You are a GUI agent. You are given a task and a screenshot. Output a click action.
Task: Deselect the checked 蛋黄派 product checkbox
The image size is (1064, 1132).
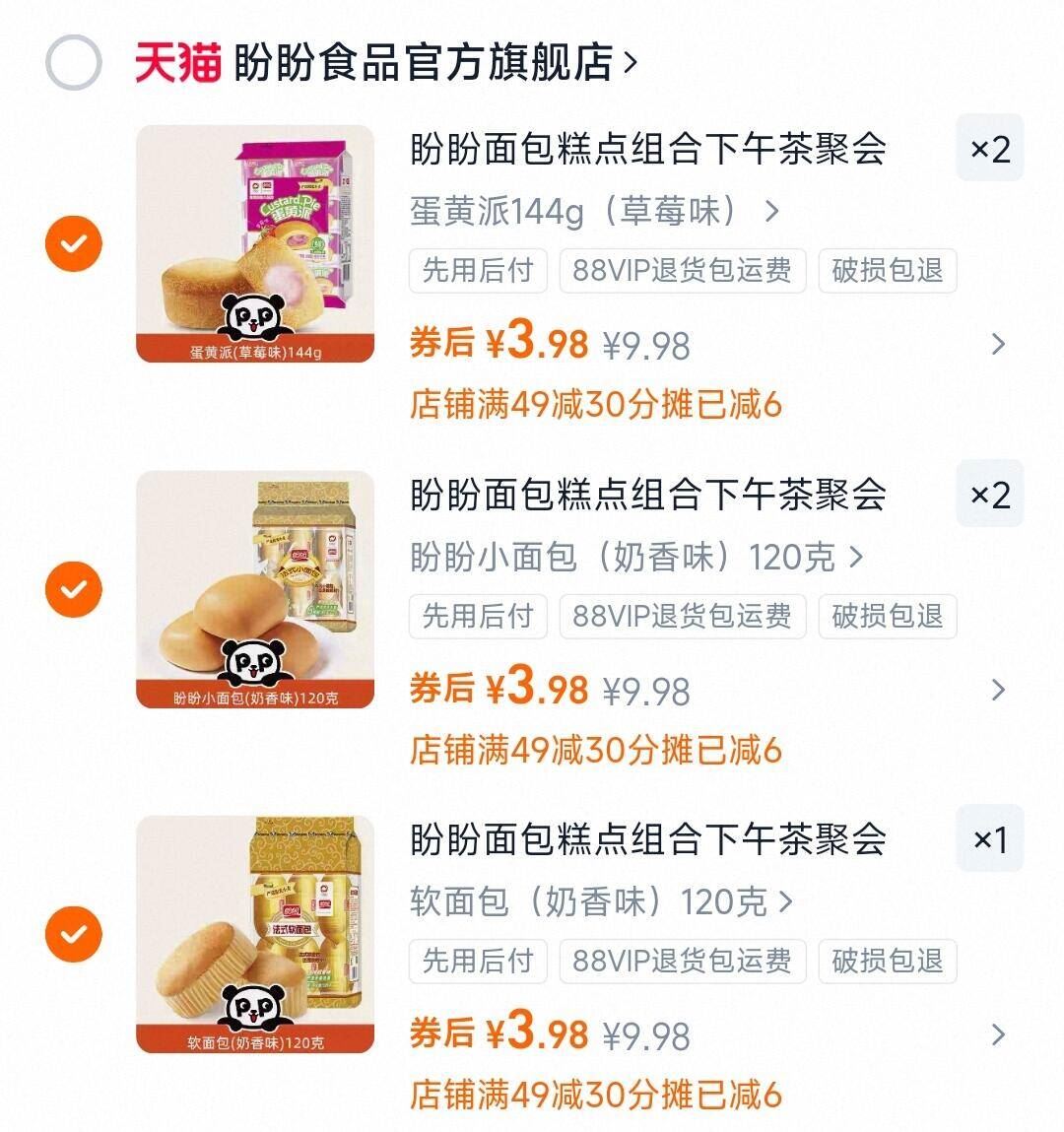[x=72, y=243]
